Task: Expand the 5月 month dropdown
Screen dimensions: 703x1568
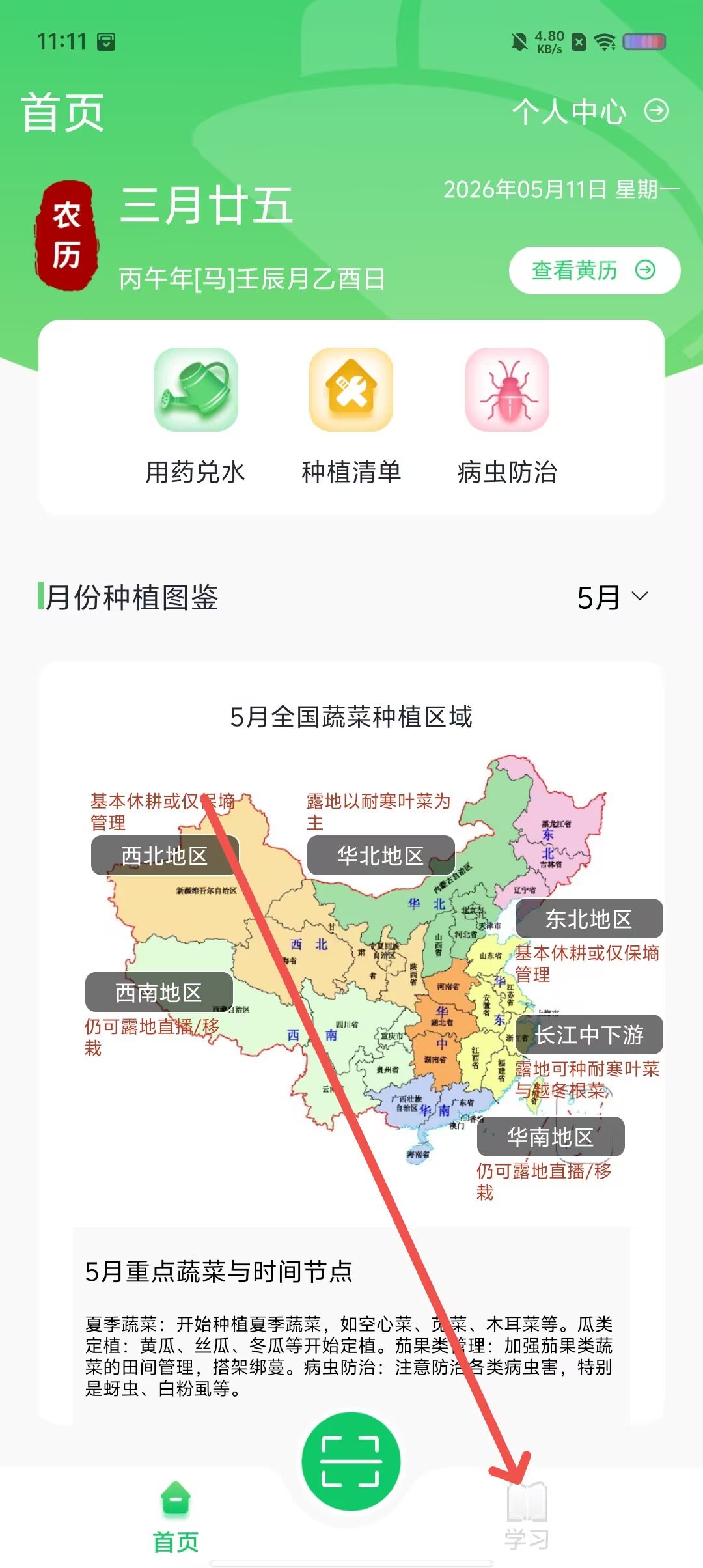Action: click(x=613, y=597)
